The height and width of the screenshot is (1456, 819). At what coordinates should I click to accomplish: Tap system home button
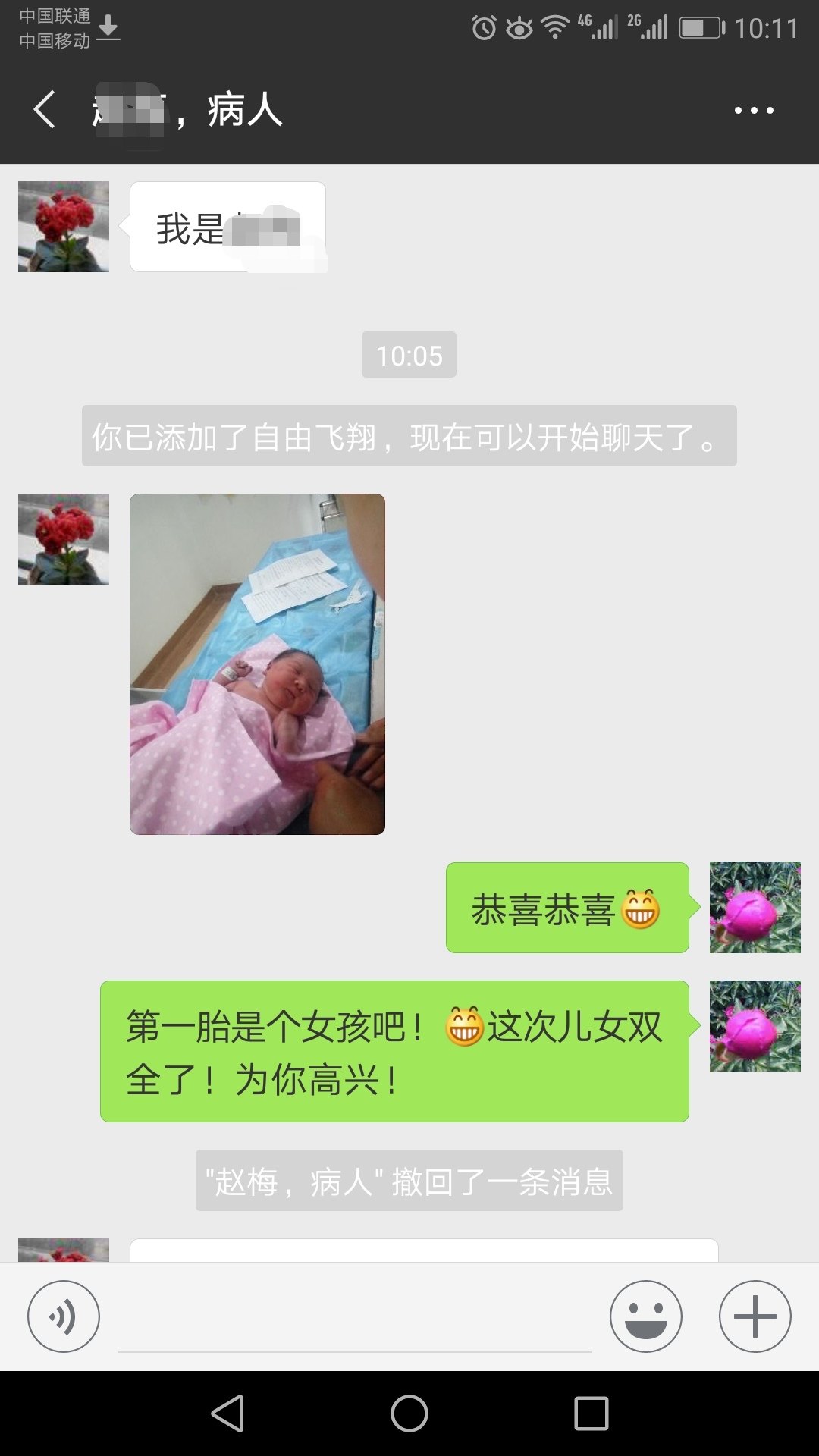click(409, 1414)
